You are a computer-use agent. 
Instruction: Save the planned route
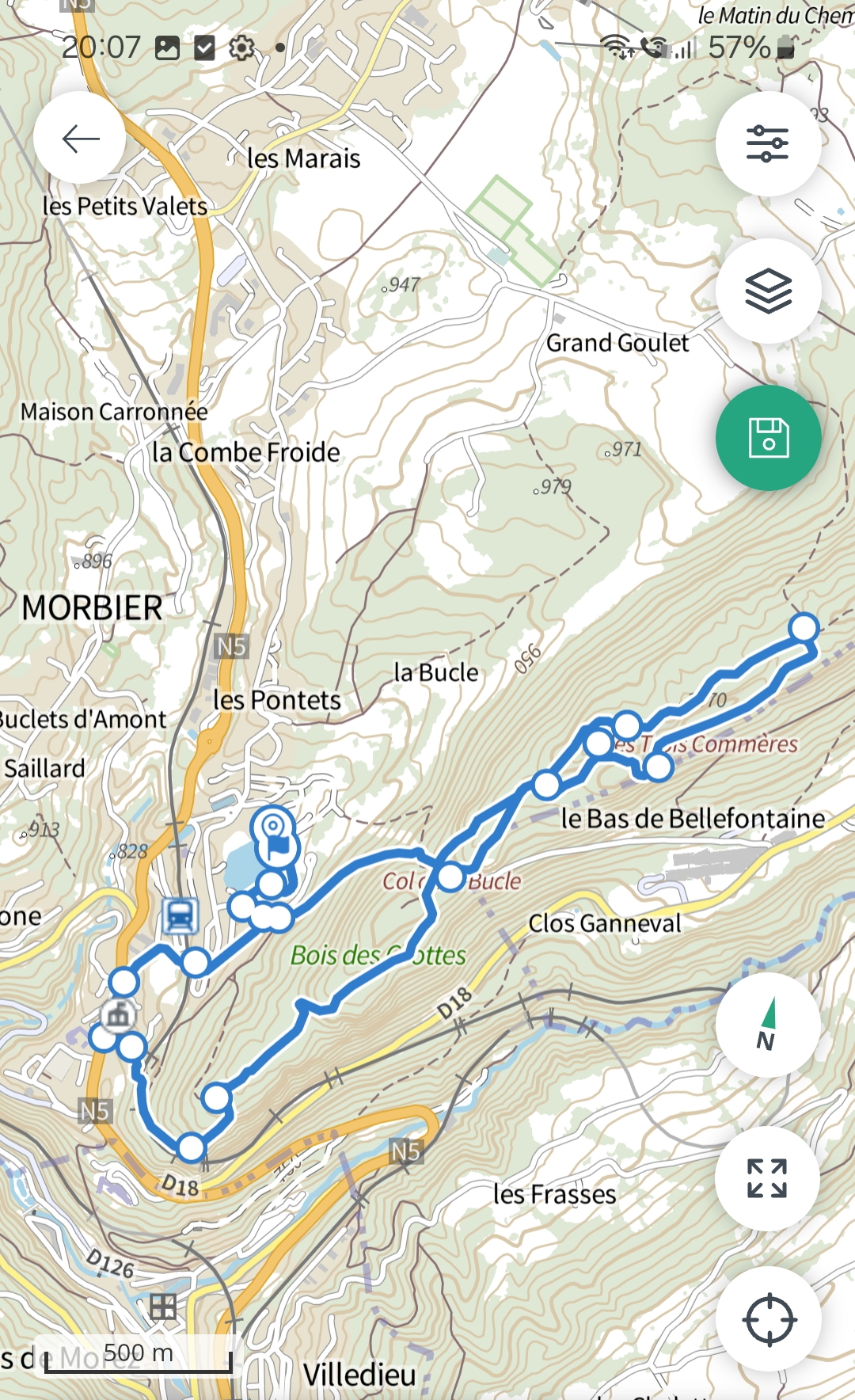click(767, 438)
